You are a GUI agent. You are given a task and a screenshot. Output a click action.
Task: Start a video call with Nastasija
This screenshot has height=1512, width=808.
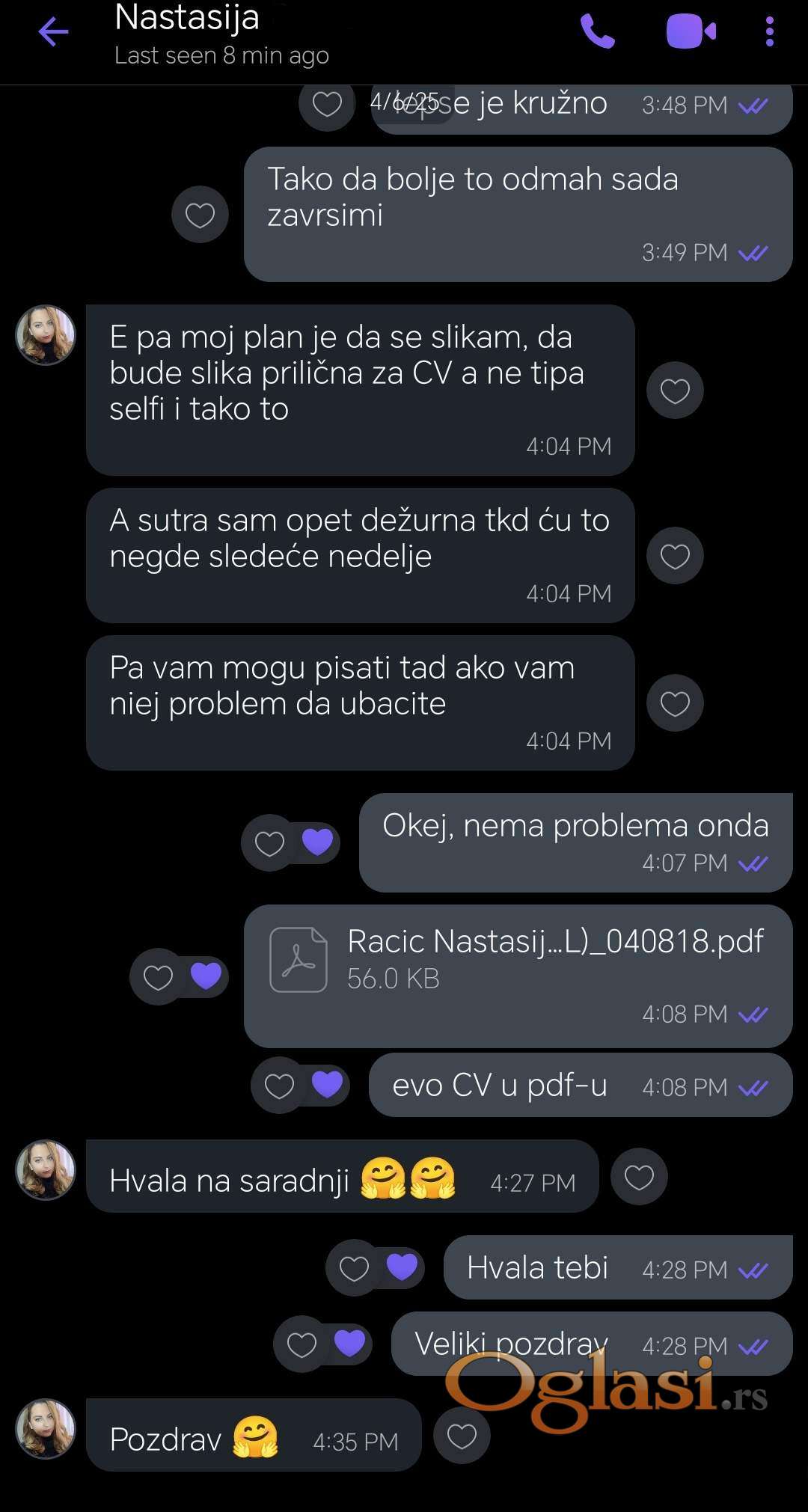691,32
